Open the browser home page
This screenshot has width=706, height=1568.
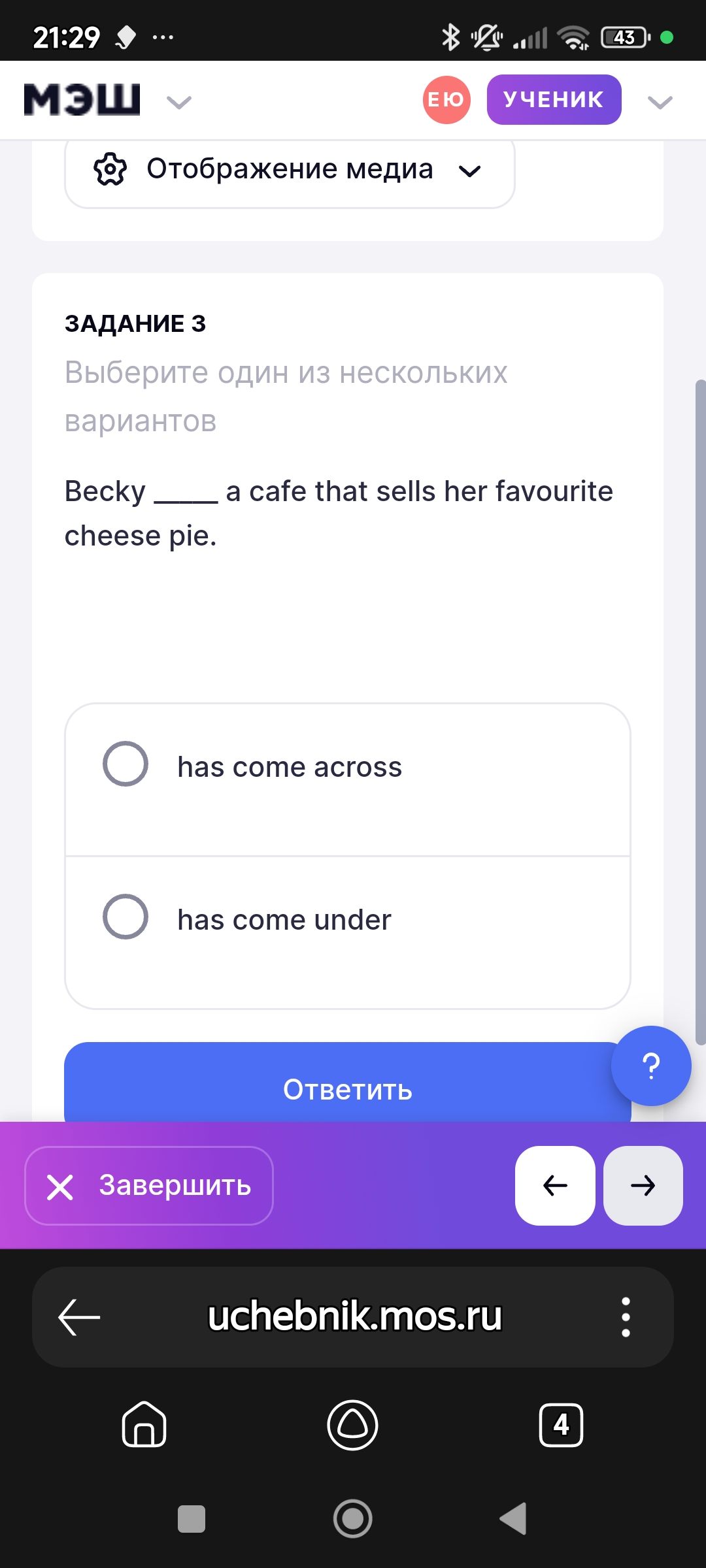pos(144,1425)
